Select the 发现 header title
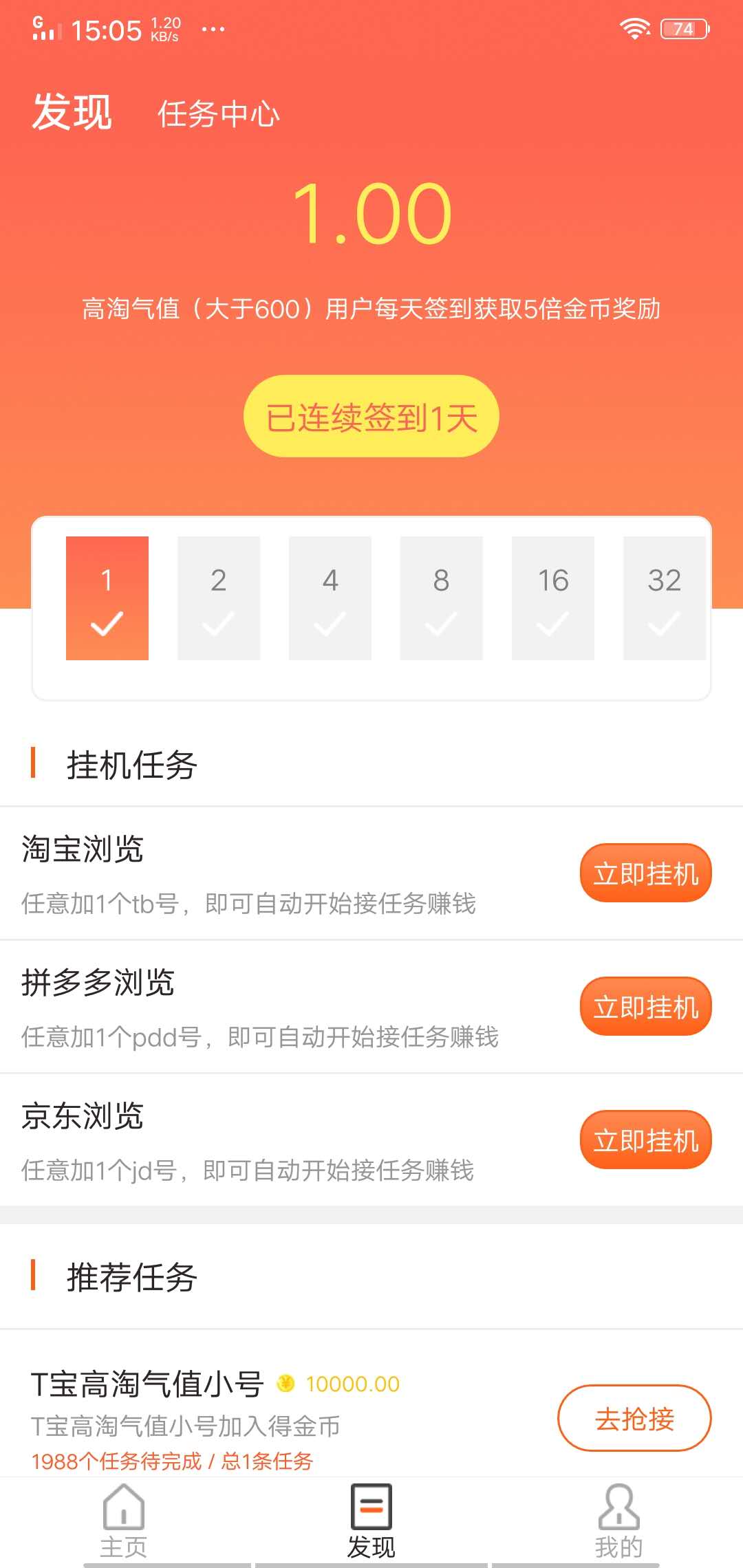 point(71,113)
